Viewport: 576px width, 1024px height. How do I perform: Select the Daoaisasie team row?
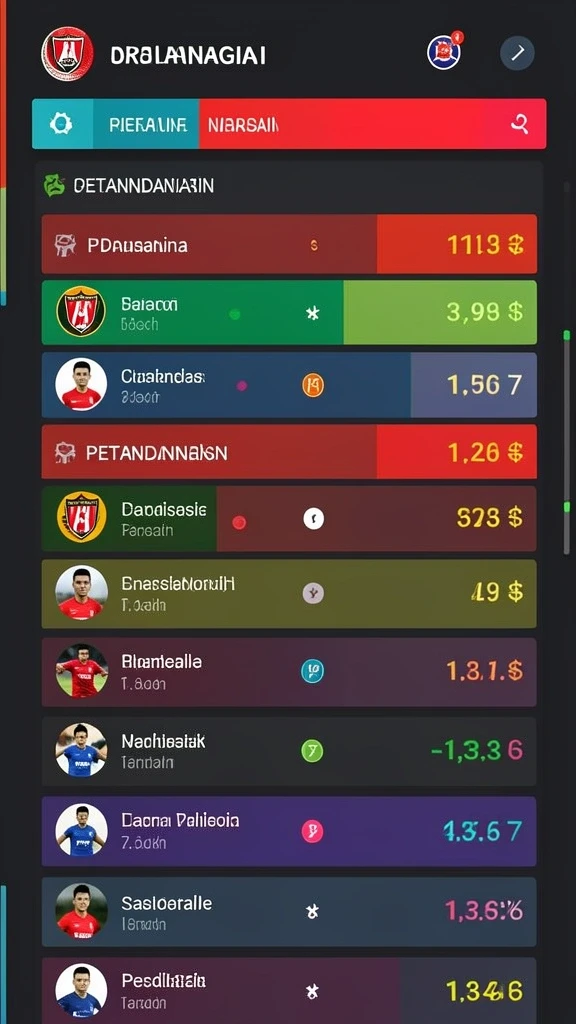tap(289, 519)
